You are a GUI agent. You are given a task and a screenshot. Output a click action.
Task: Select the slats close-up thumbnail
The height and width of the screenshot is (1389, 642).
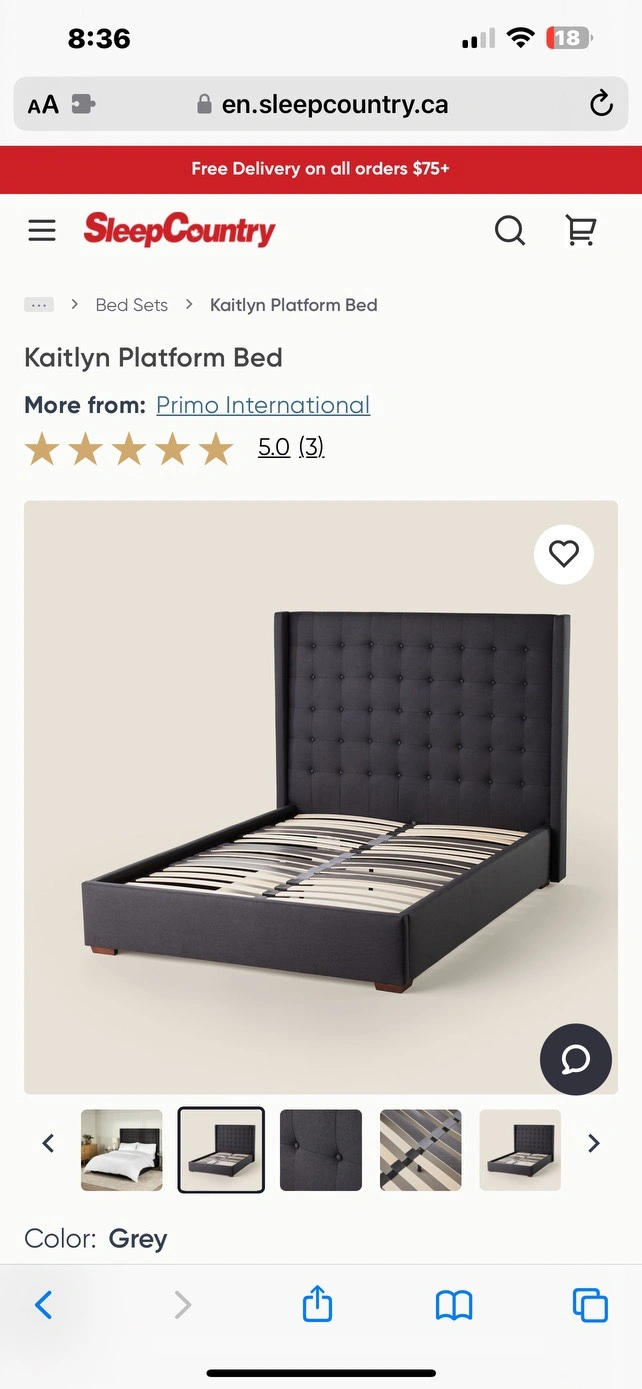point(421,1150)
